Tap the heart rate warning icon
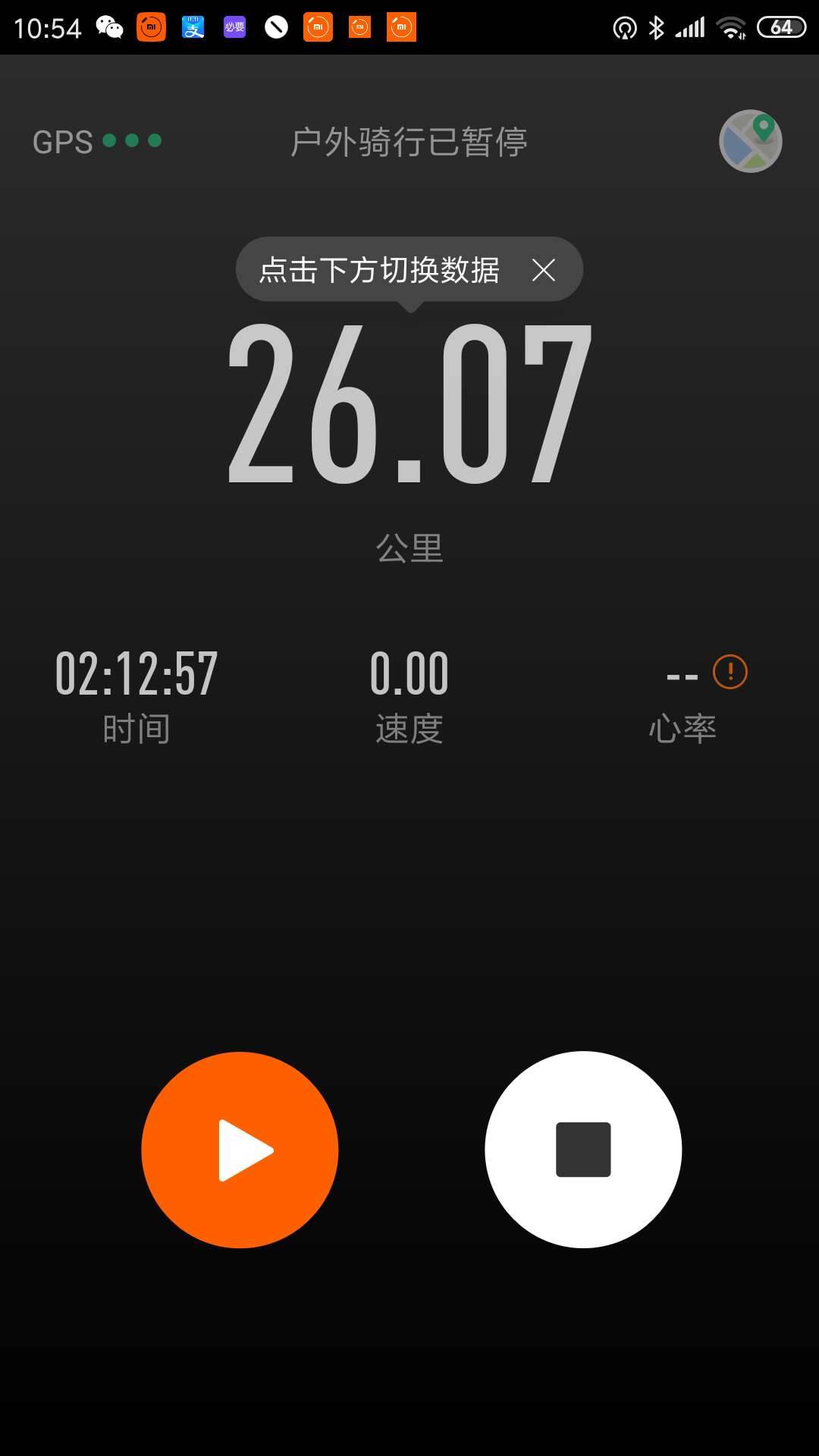819x1456 pixels. tap(730, 672)
